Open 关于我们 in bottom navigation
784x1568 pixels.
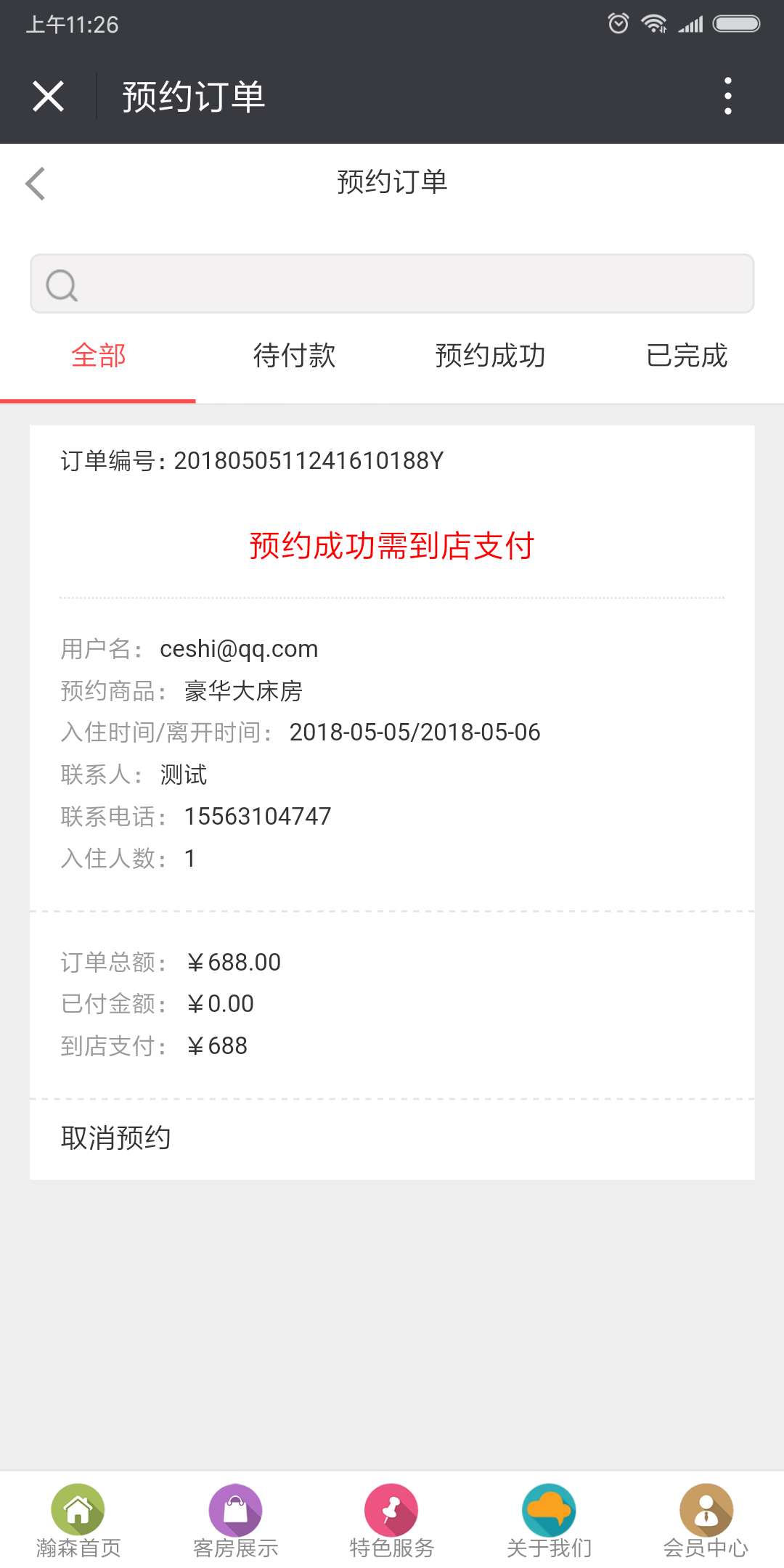coord(549,1521)
